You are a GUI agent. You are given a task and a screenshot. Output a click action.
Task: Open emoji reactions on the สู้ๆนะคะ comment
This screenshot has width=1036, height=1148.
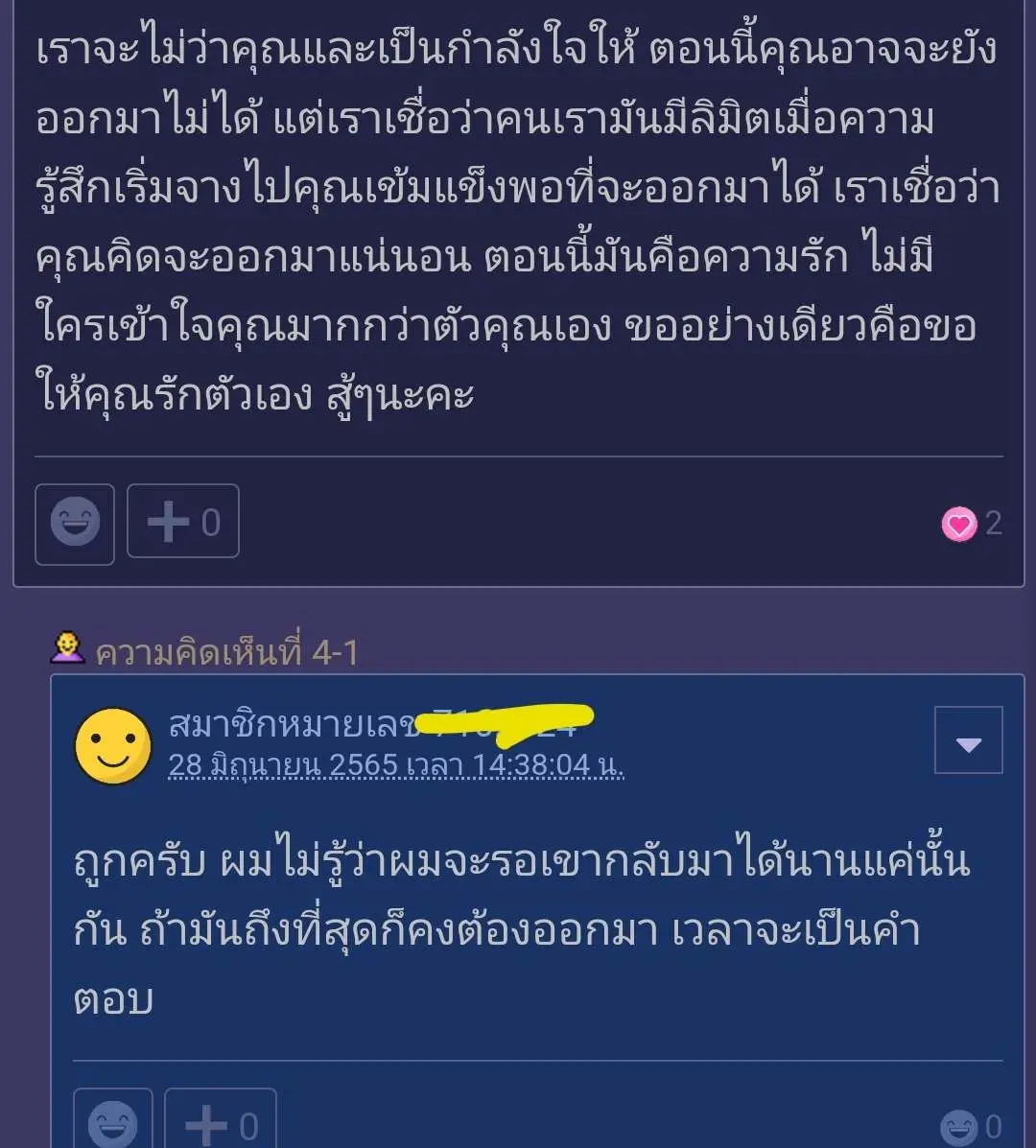75,524
